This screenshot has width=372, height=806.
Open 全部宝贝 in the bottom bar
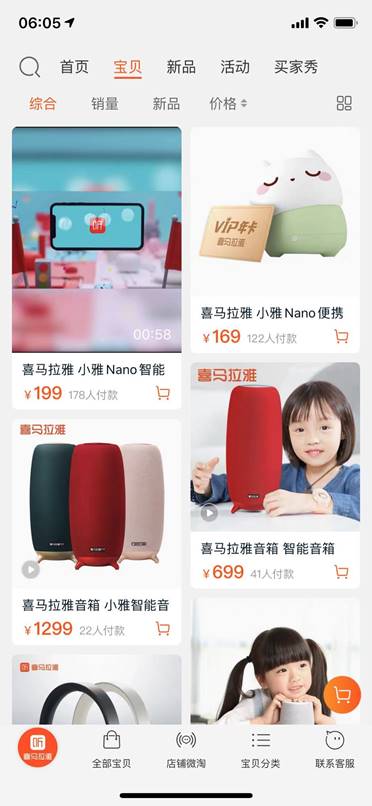coord(111,749)
